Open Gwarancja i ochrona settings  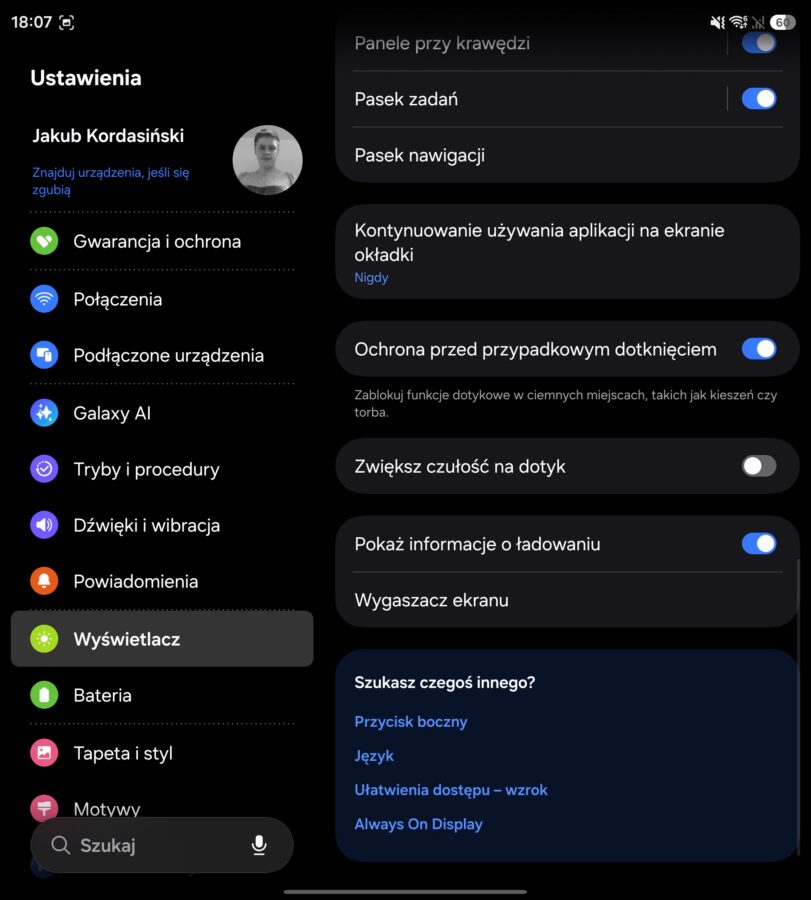tap(162, 241)
